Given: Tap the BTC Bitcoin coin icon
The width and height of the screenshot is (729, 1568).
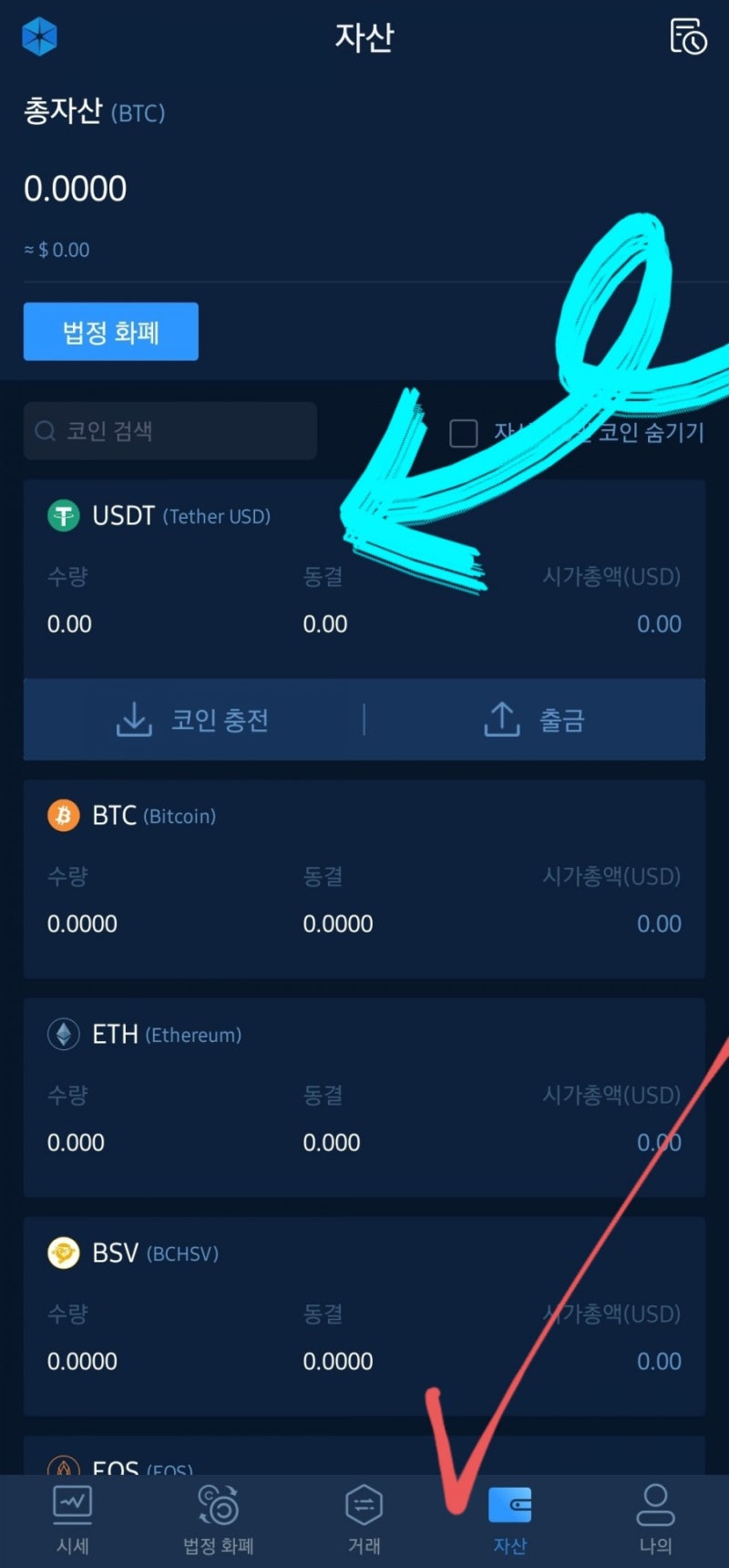Looking at the screenshot, I should click(x=64, y=815).
